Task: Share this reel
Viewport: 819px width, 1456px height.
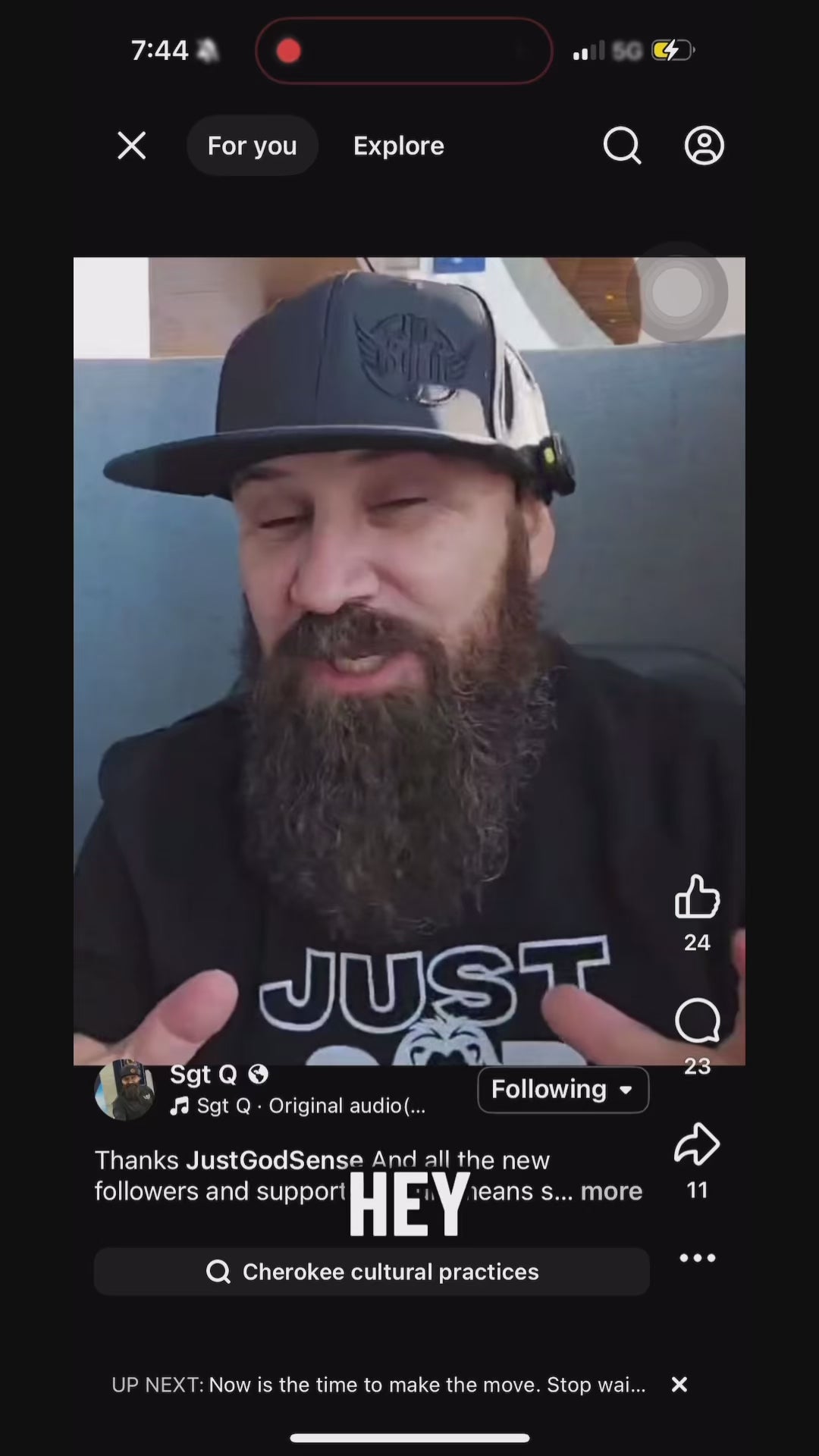Action: click(696, 1144)
